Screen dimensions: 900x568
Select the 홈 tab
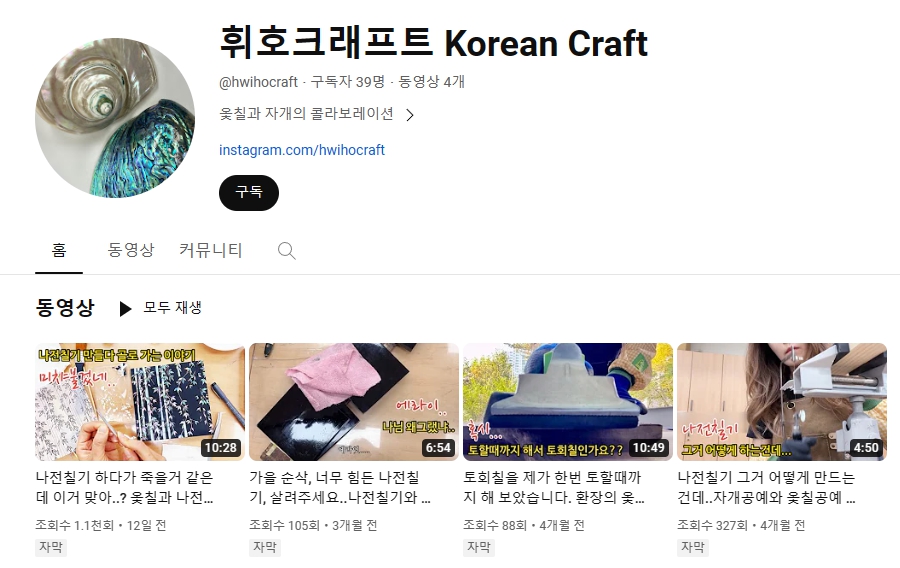[x=58, y=250]
